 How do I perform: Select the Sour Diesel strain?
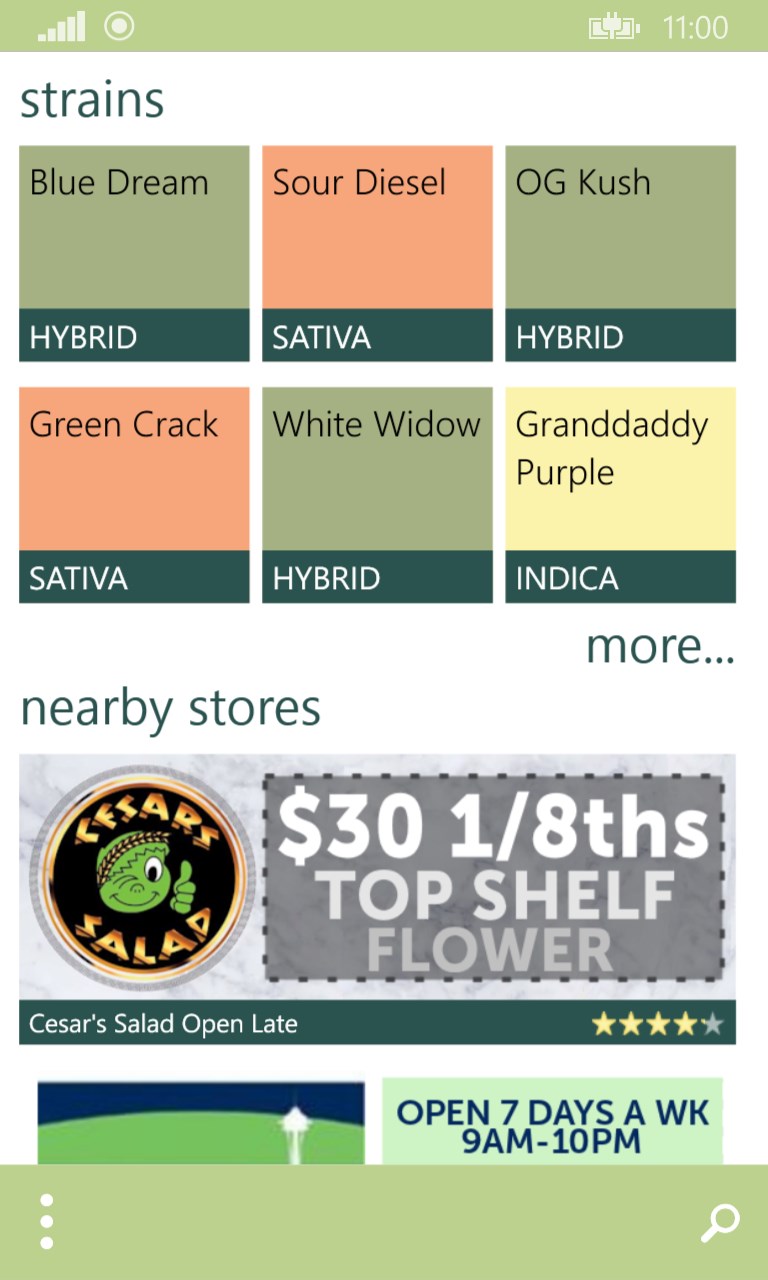point(377,253)
